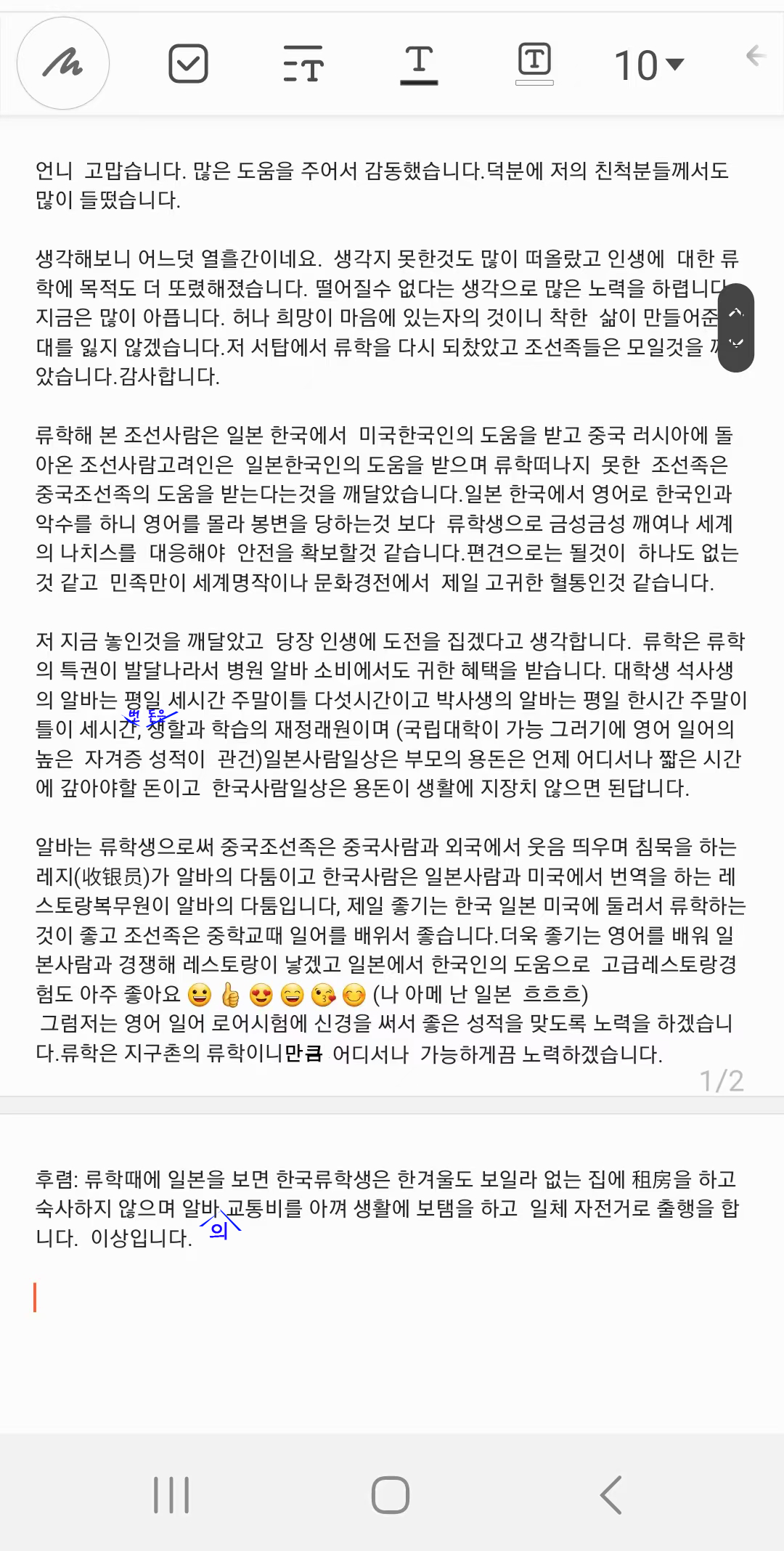This screenshot has height=1551, width=784.
Task: Select the handwriting pen tool
Action: (63, 63)
